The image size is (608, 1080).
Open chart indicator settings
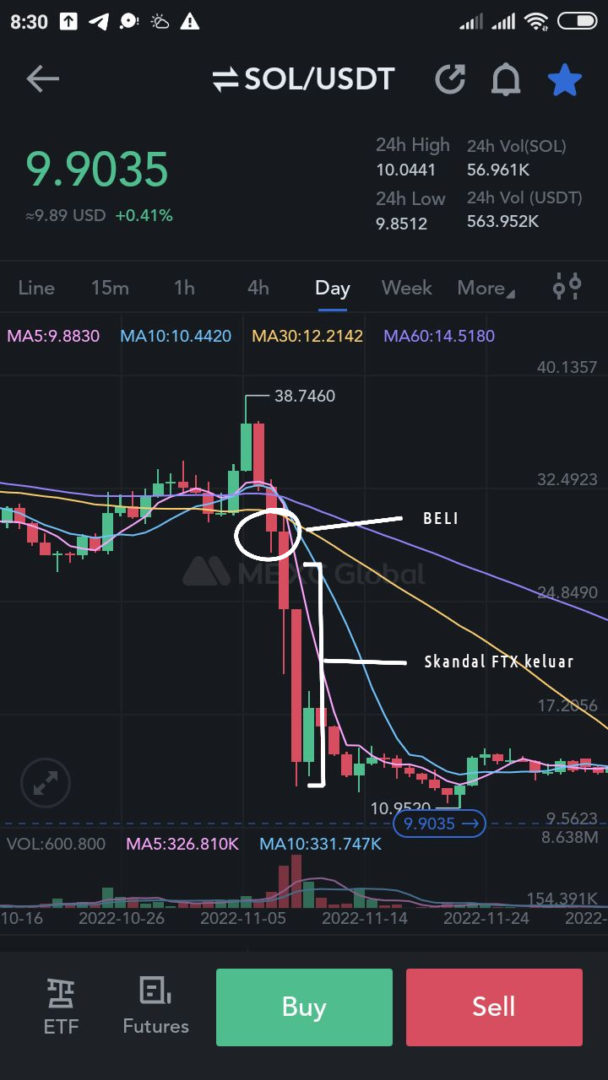(567, 286)
